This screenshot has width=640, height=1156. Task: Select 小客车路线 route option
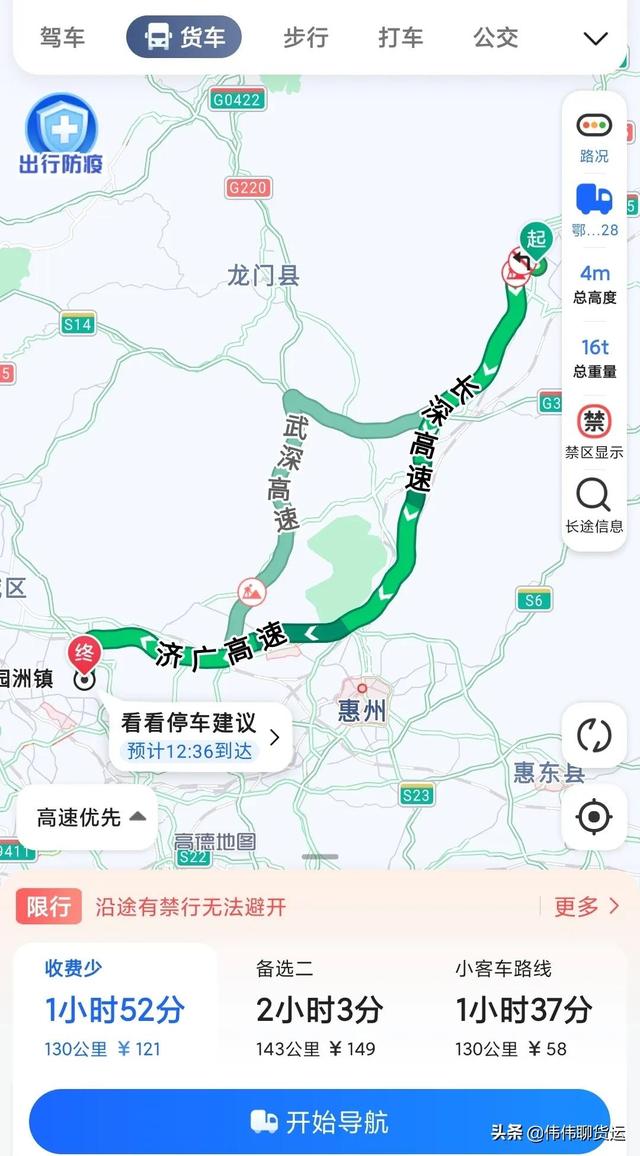pyautogui.click(x=522, y=1007)
